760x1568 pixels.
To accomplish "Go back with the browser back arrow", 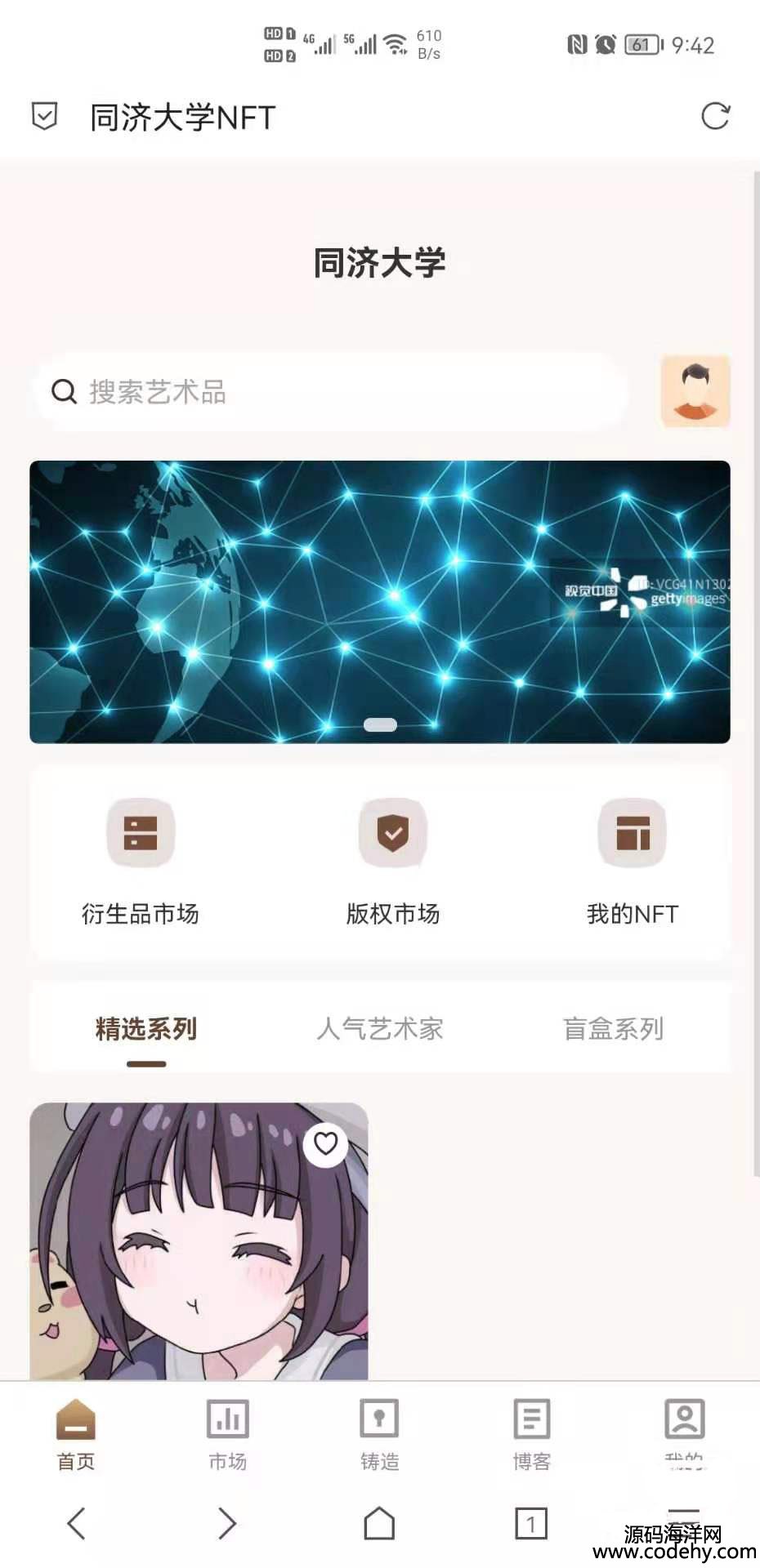I will [76, 1523].
